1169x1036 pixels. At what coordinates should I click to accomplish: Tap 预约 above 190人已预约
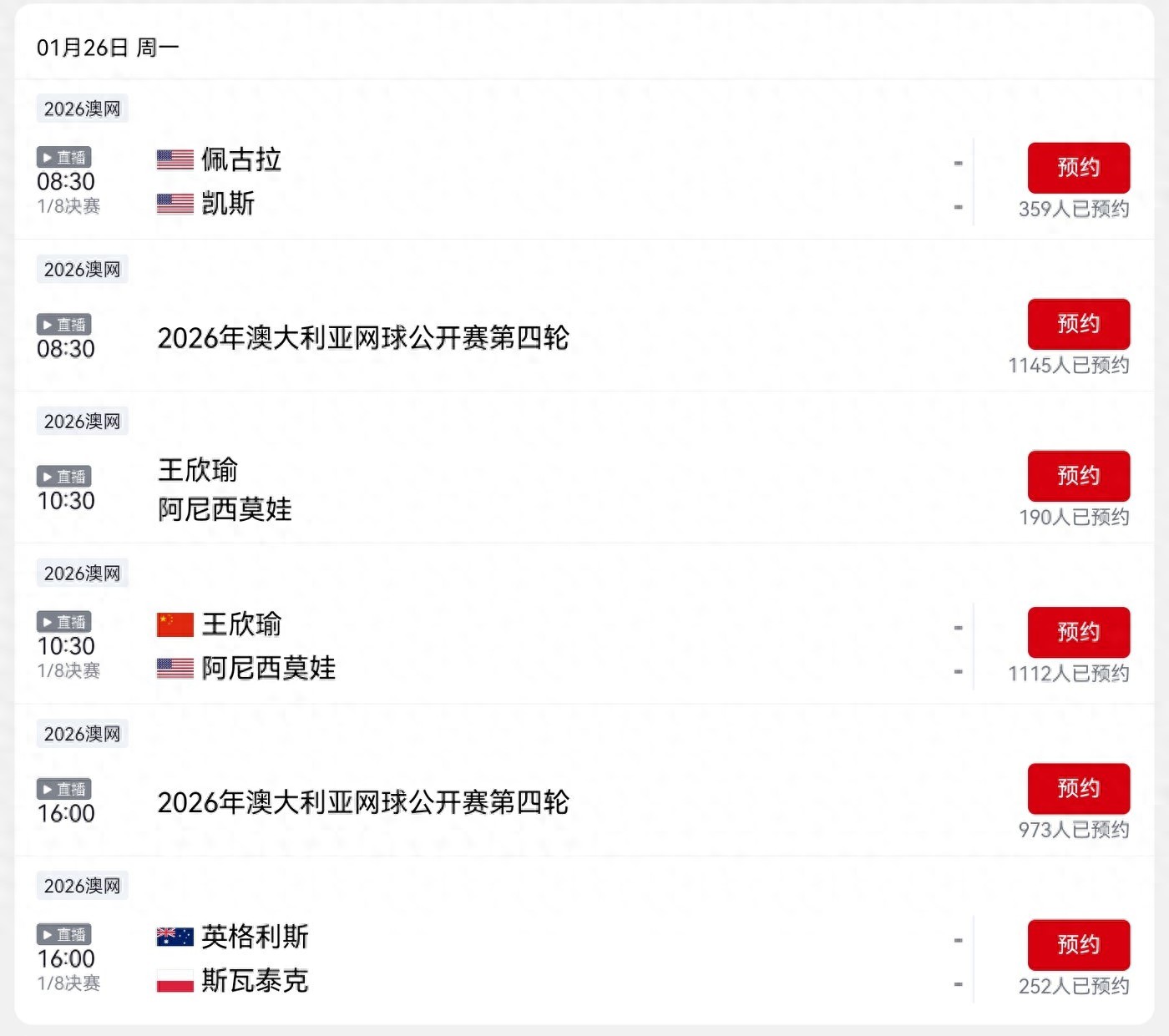[x=1078, y=476]
